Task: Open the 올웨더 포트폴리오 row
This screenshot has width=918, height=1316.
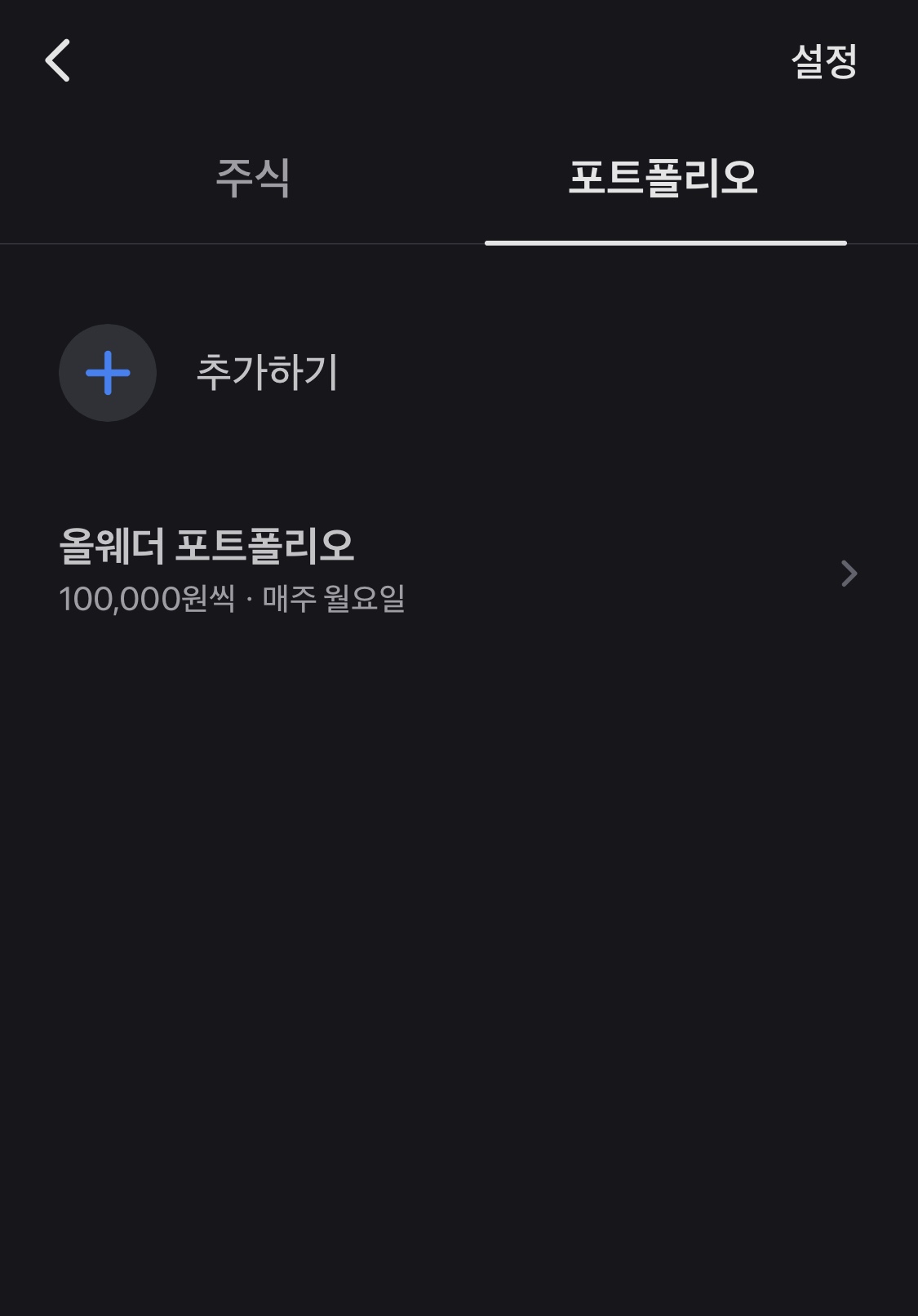Action: [457, 573]
